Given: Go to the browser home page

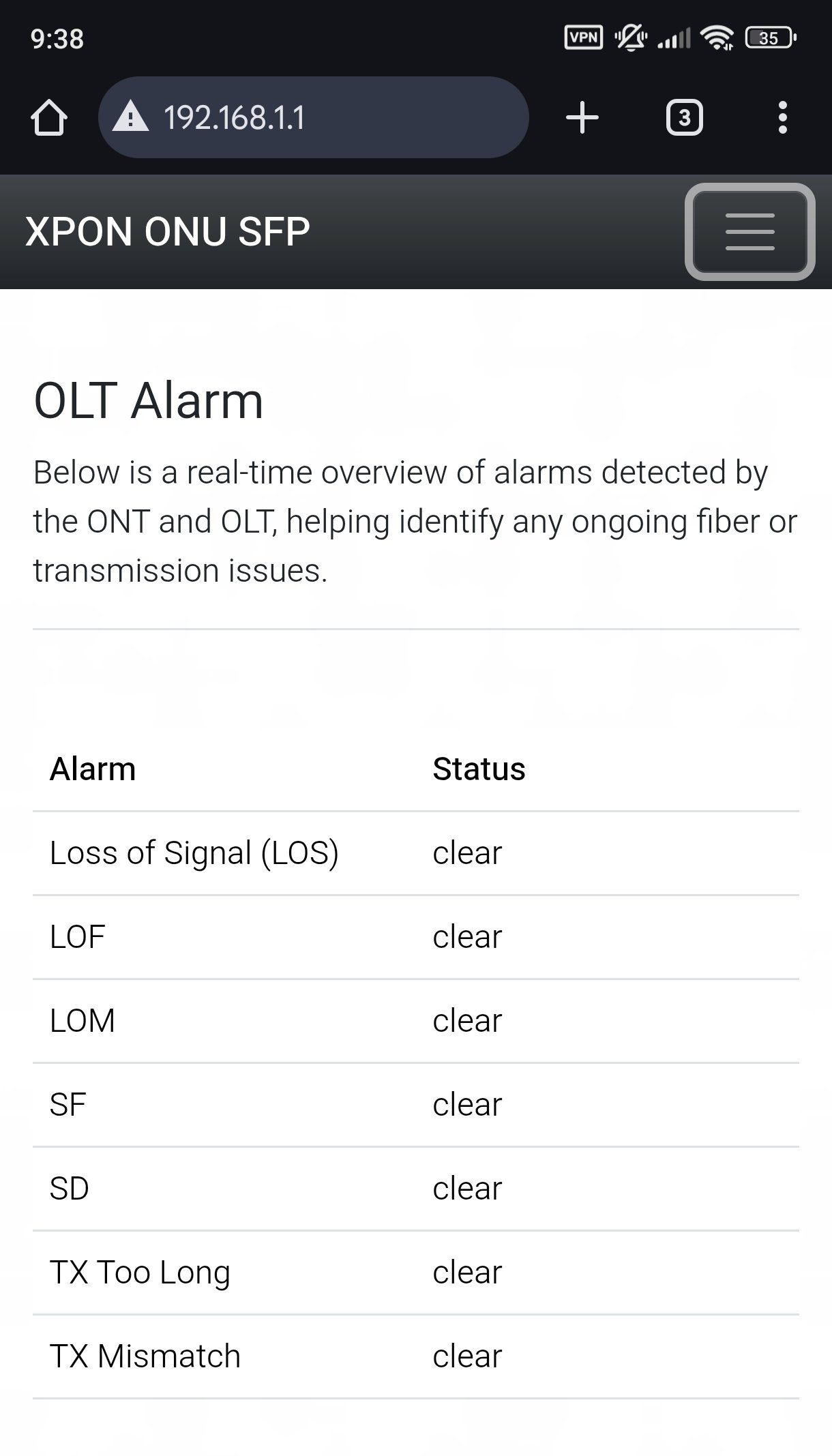Looking at the screenshot, I should [x=49, y=118].
